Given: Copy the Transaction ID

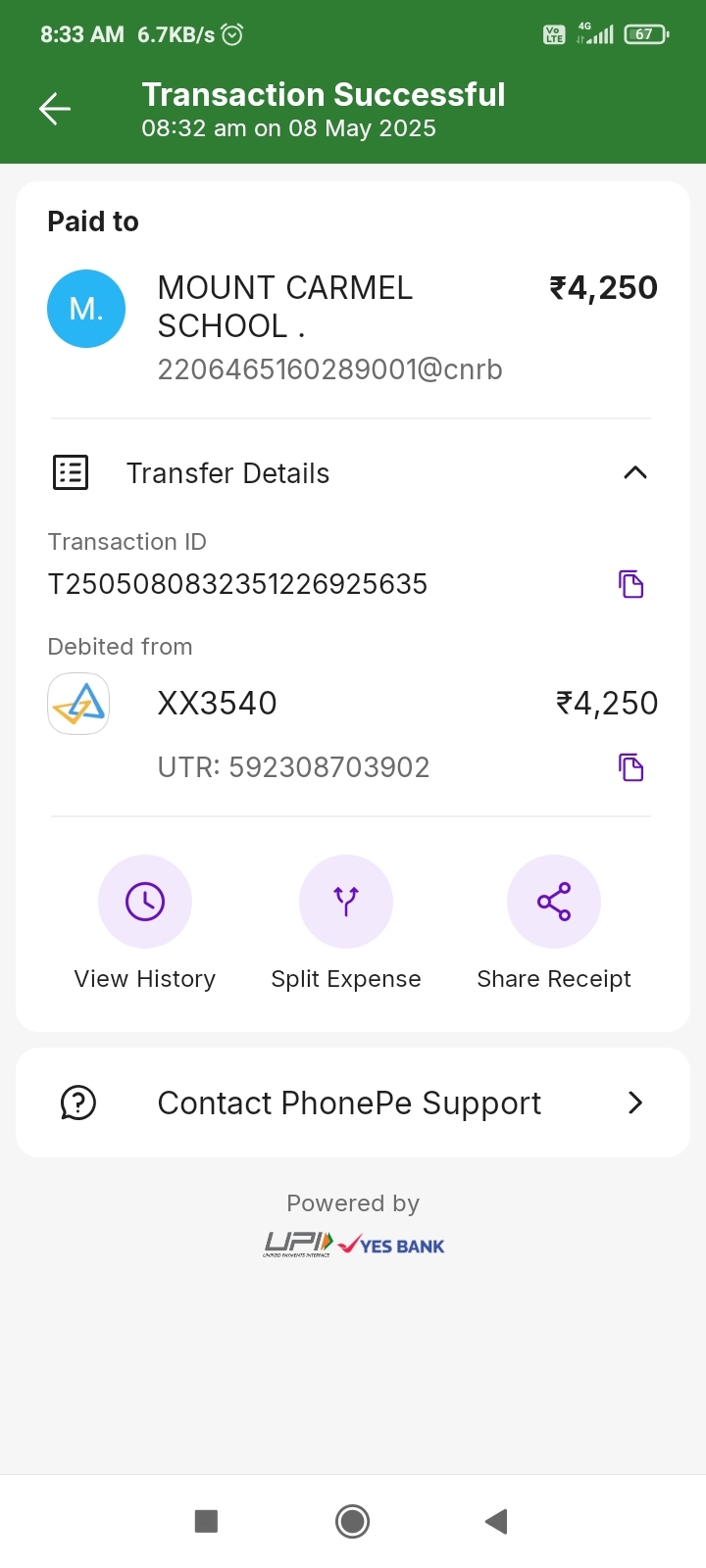Looking at the screenshot, I should point(631,584).
